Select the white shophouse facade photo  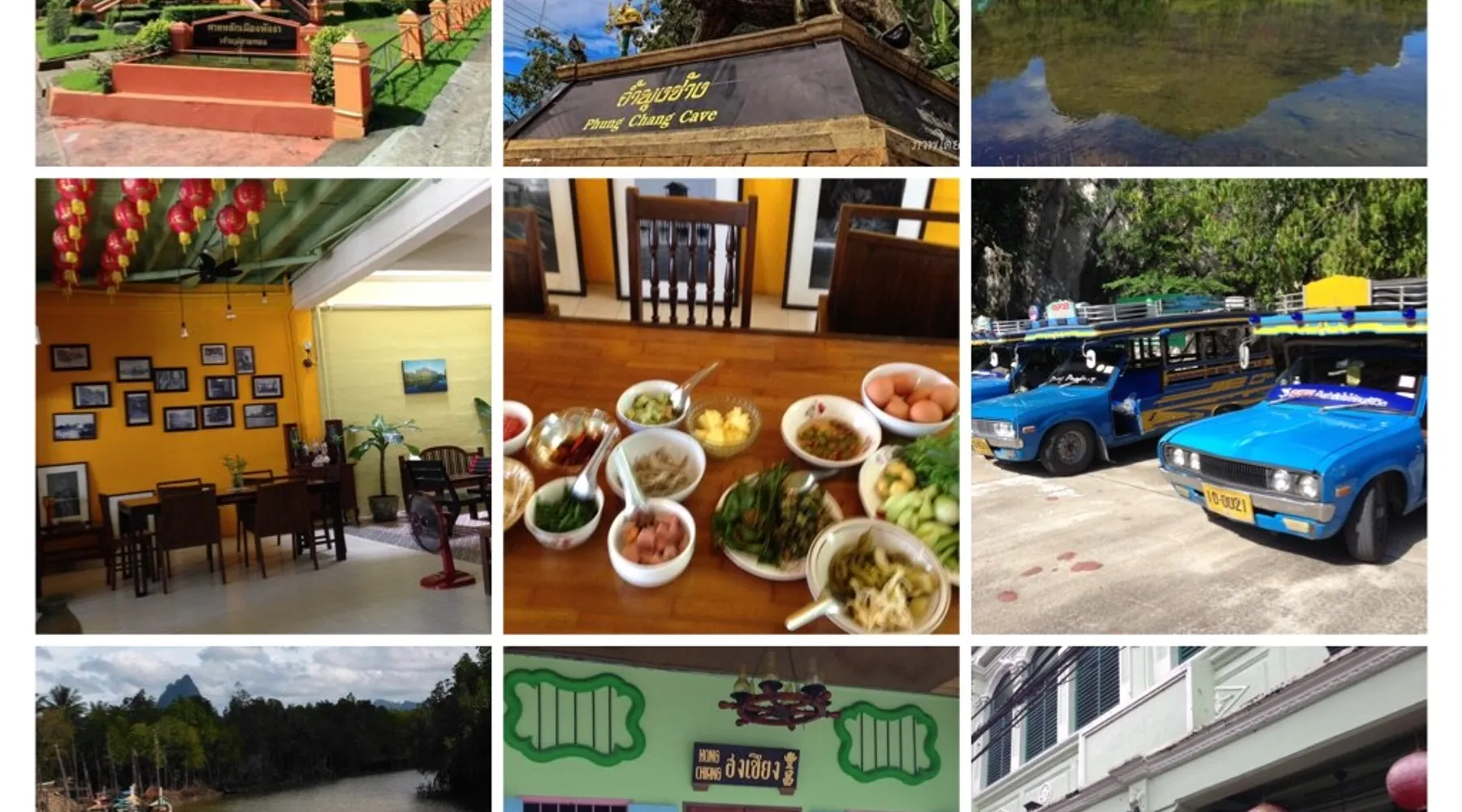1199,729
